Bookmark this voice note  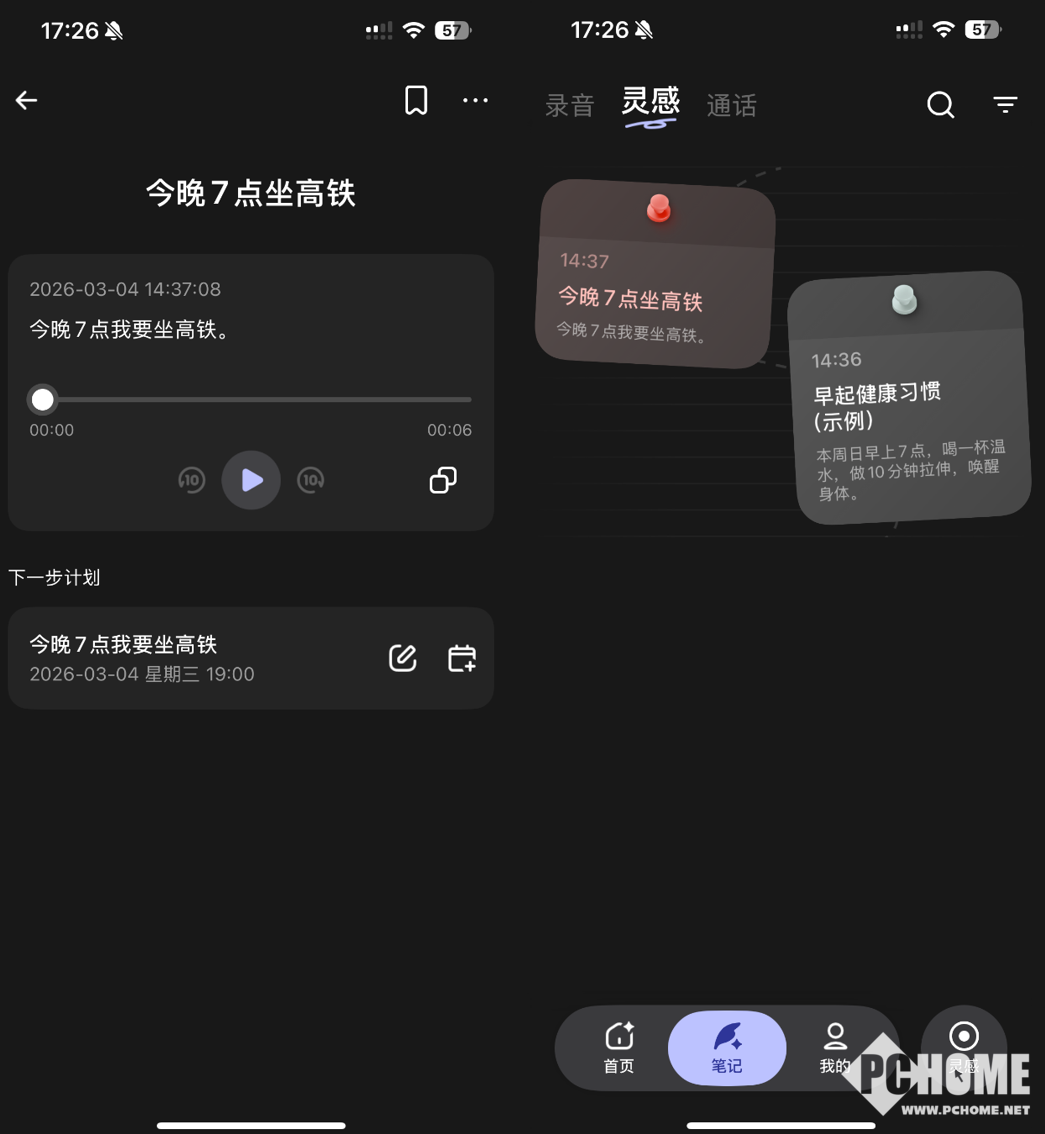[x=416, y=100]
